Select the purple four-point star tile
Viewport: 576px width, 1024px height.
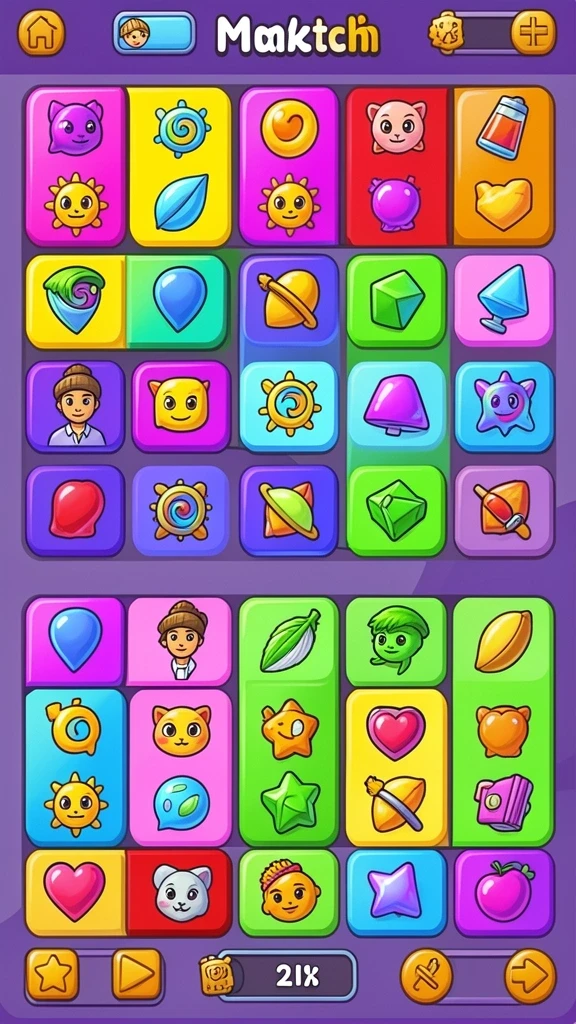(x=396, y=892)
